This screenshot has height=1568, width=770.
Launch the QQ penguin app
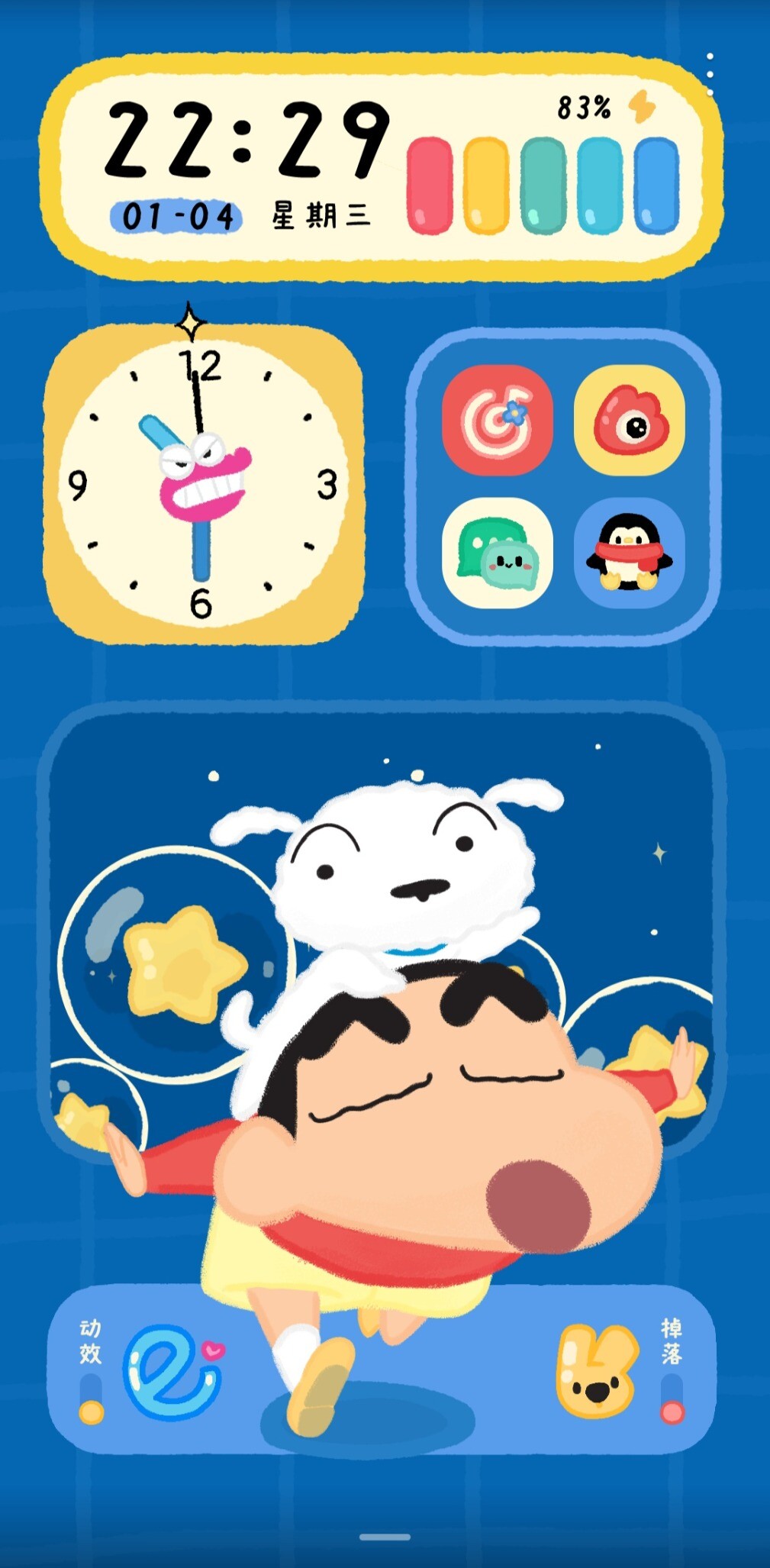(x=630, y=553)
